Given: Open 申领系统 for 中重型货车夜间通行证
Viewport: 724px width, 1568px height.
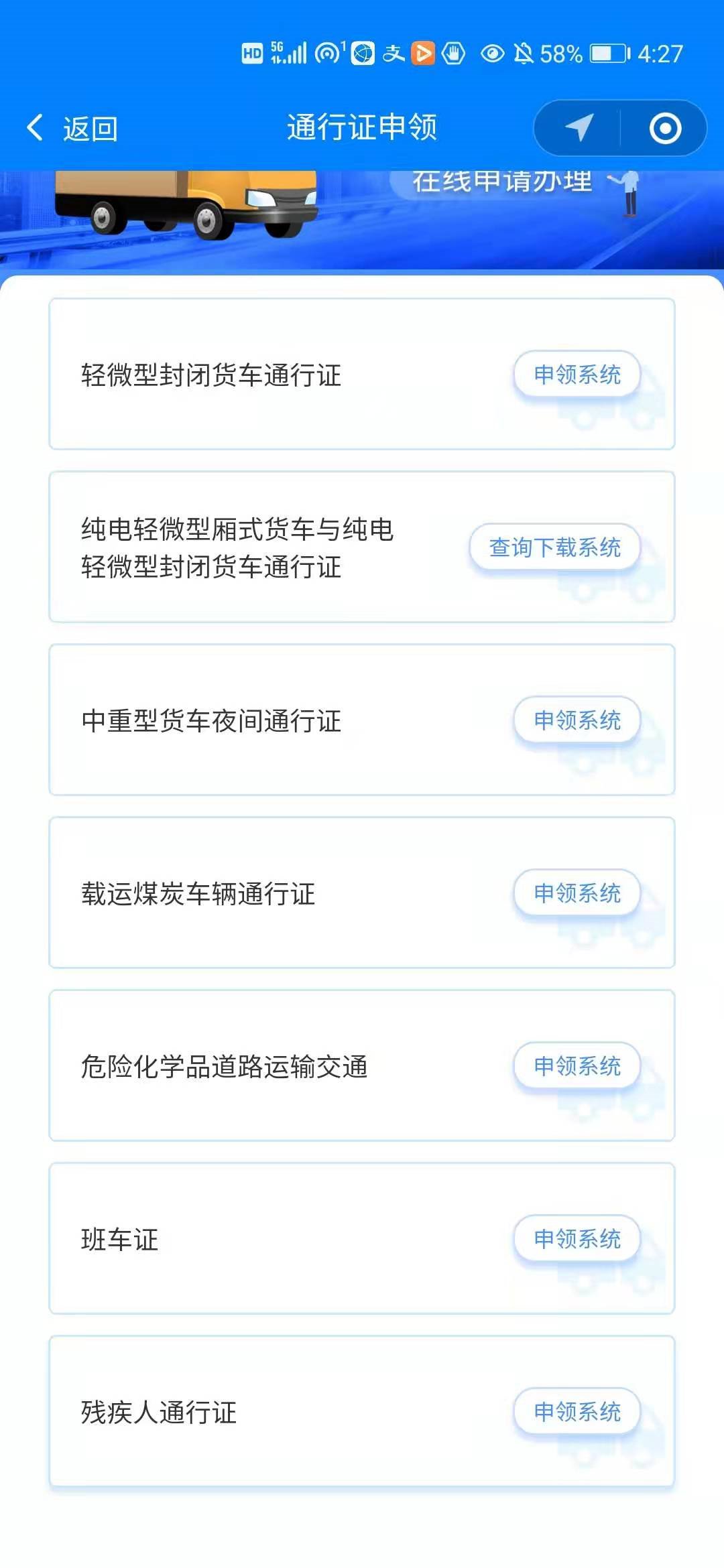Looking at the screenshot, I should pos(577,720).
